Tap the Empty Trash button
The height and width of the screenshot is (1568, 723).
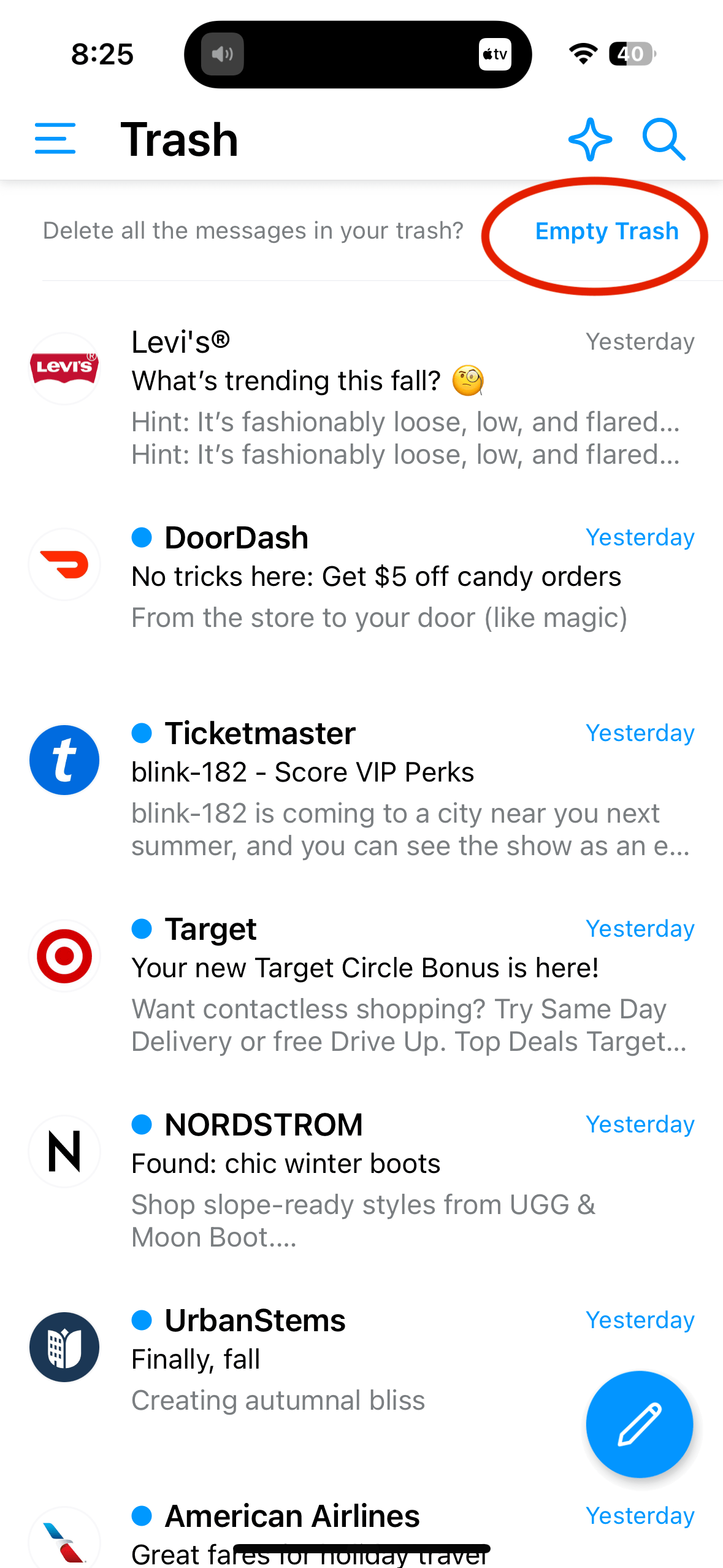pos(606,231)
